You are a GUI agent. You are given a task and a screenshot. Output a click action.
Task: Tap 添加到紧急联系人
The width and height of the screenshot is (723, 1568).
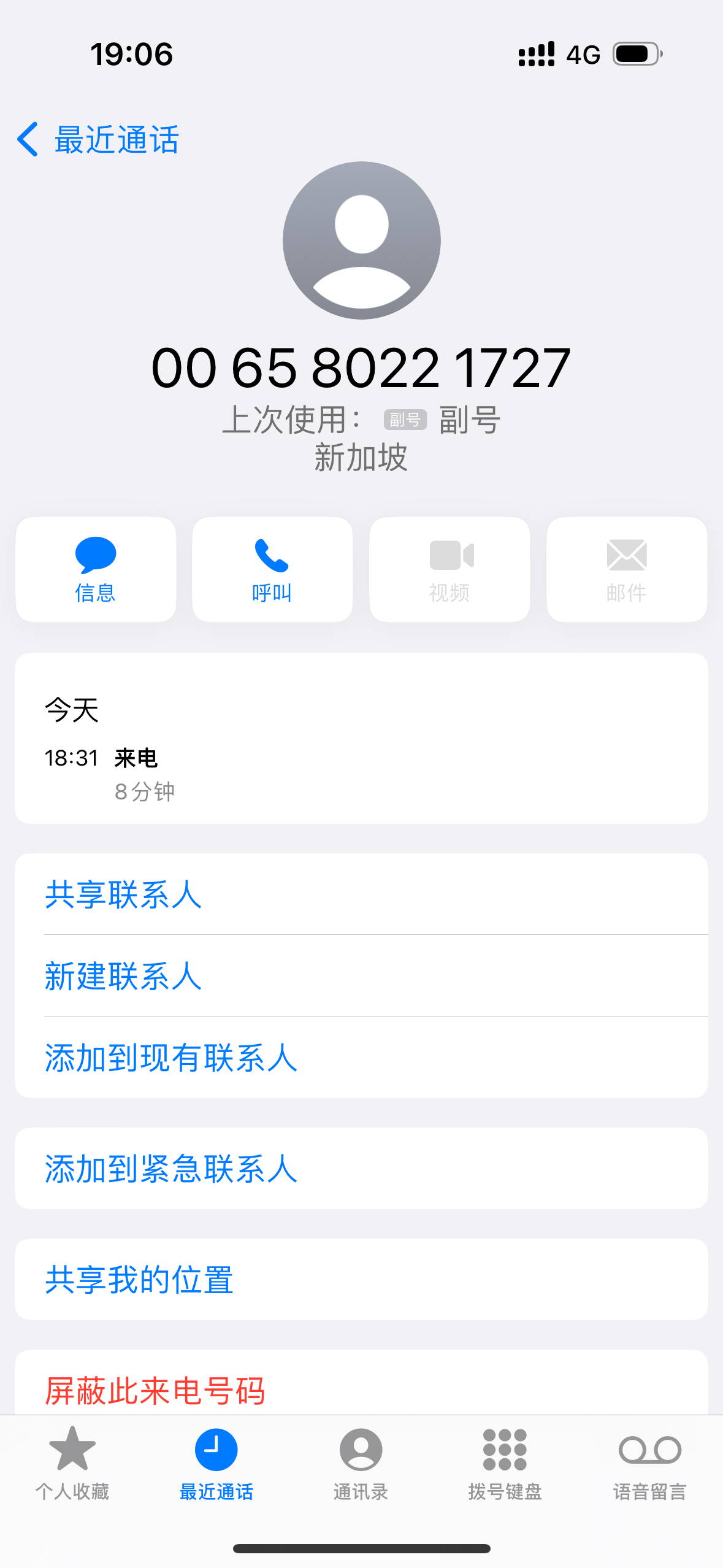[x=170, y=1169]
